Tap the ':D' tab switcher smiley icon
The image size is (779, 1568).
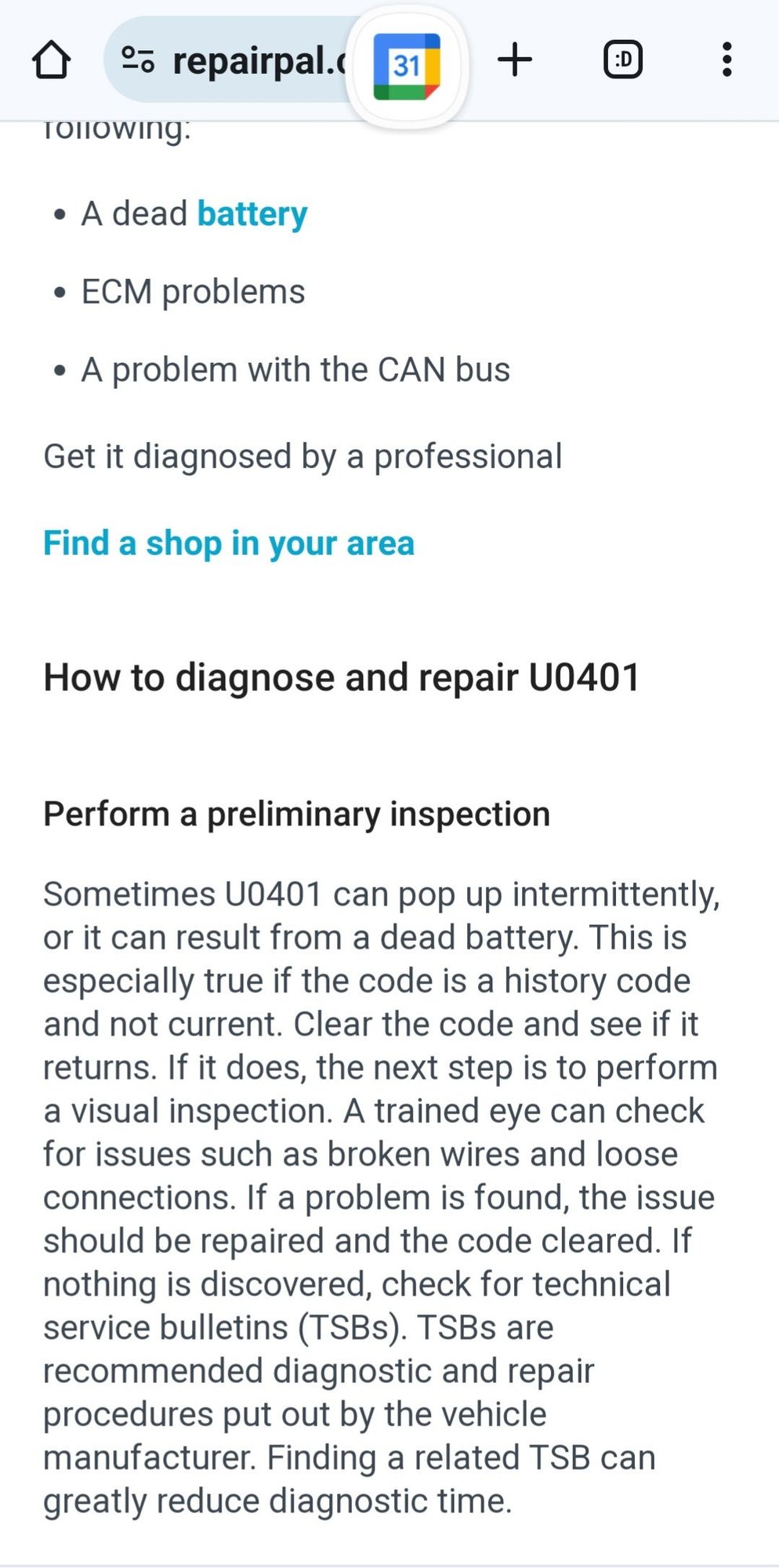point(623,59)
